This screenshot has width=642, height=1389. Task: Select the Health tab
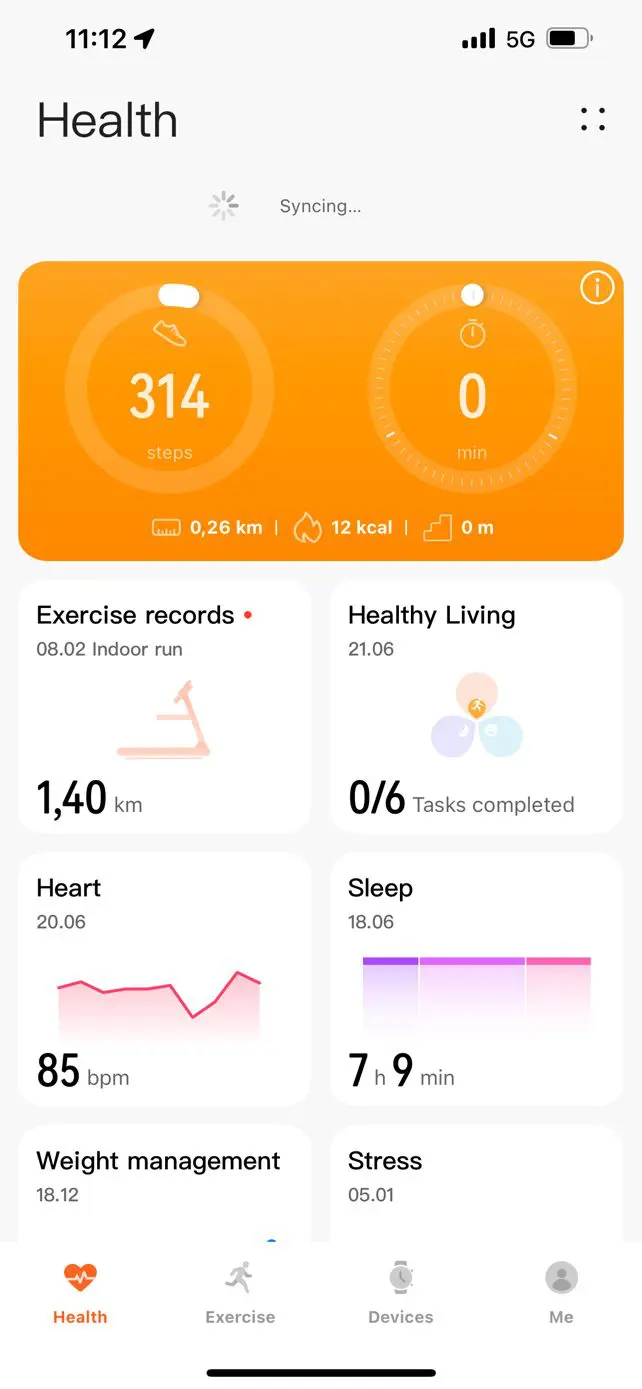(x=80, y=1293)
